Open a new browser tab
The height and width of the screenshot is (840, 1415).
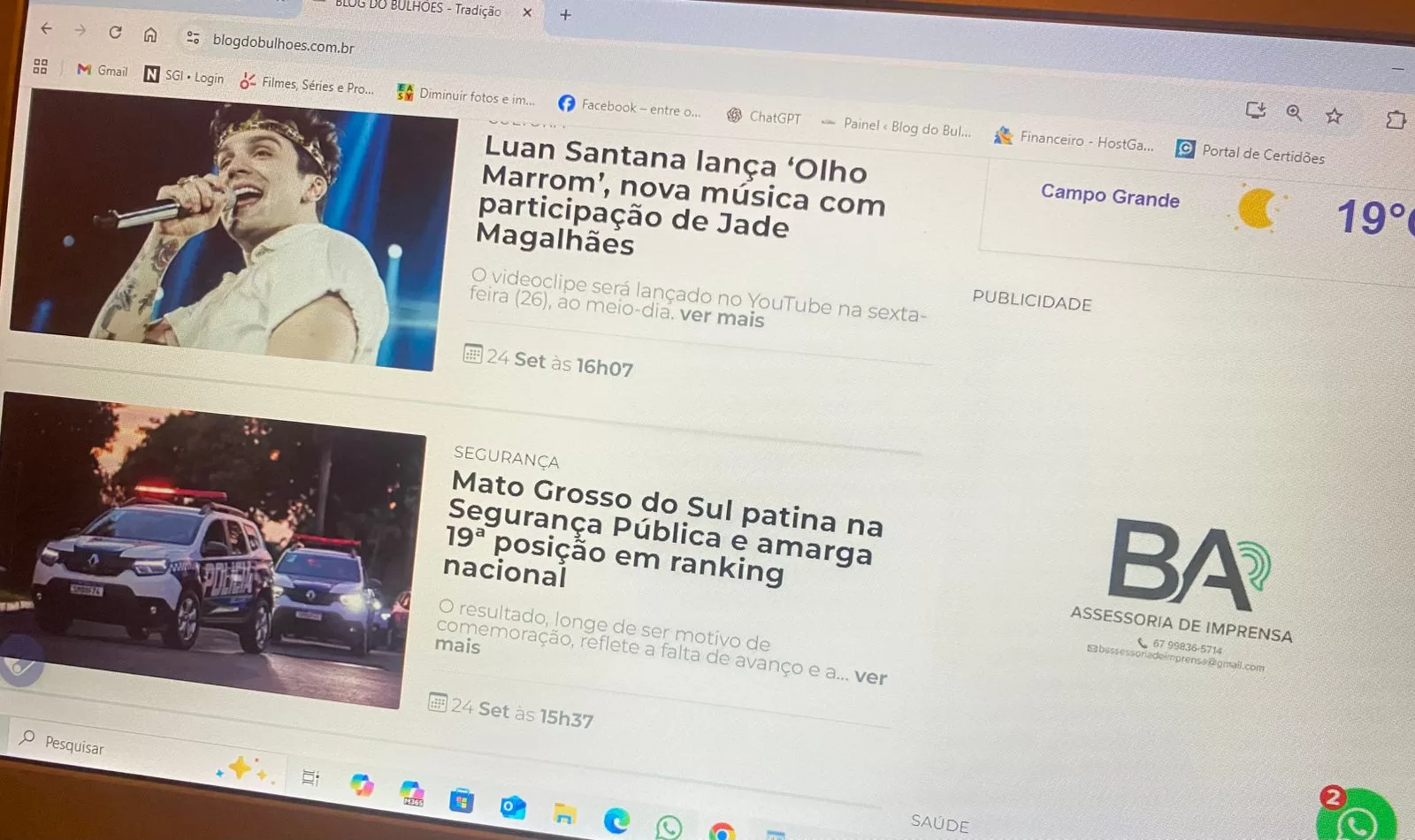click(565, 14)
